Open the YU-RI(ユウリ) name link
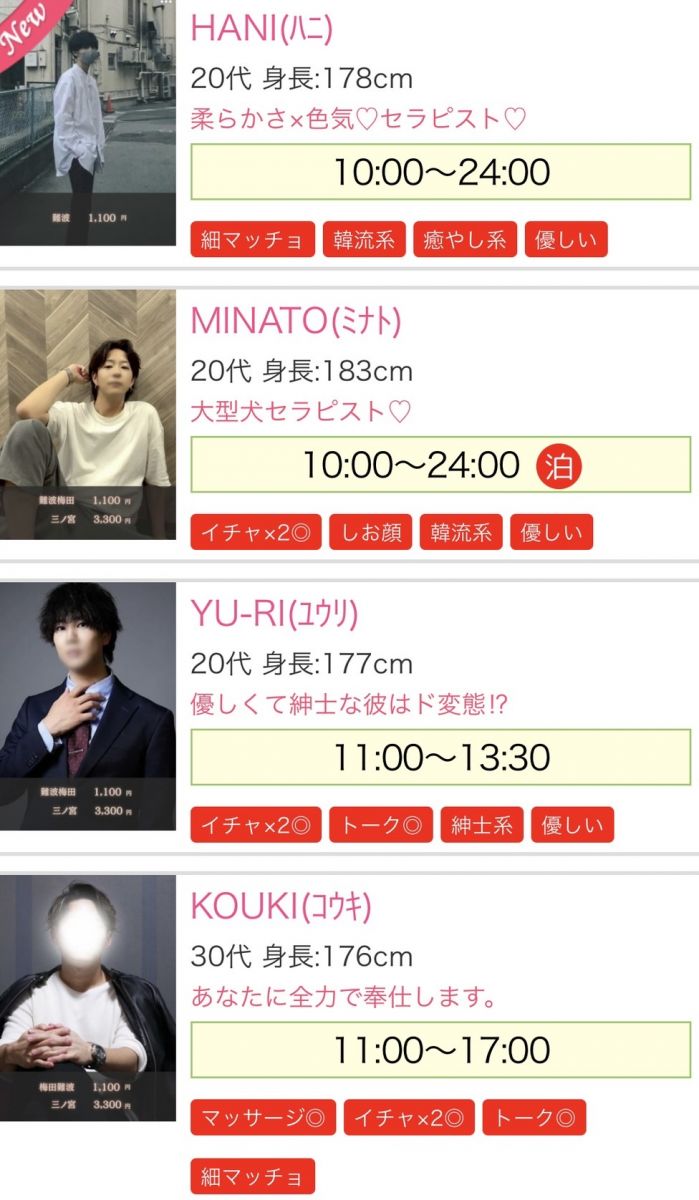The height and width of the screenshot is (1200, 699). pos(274,613)
